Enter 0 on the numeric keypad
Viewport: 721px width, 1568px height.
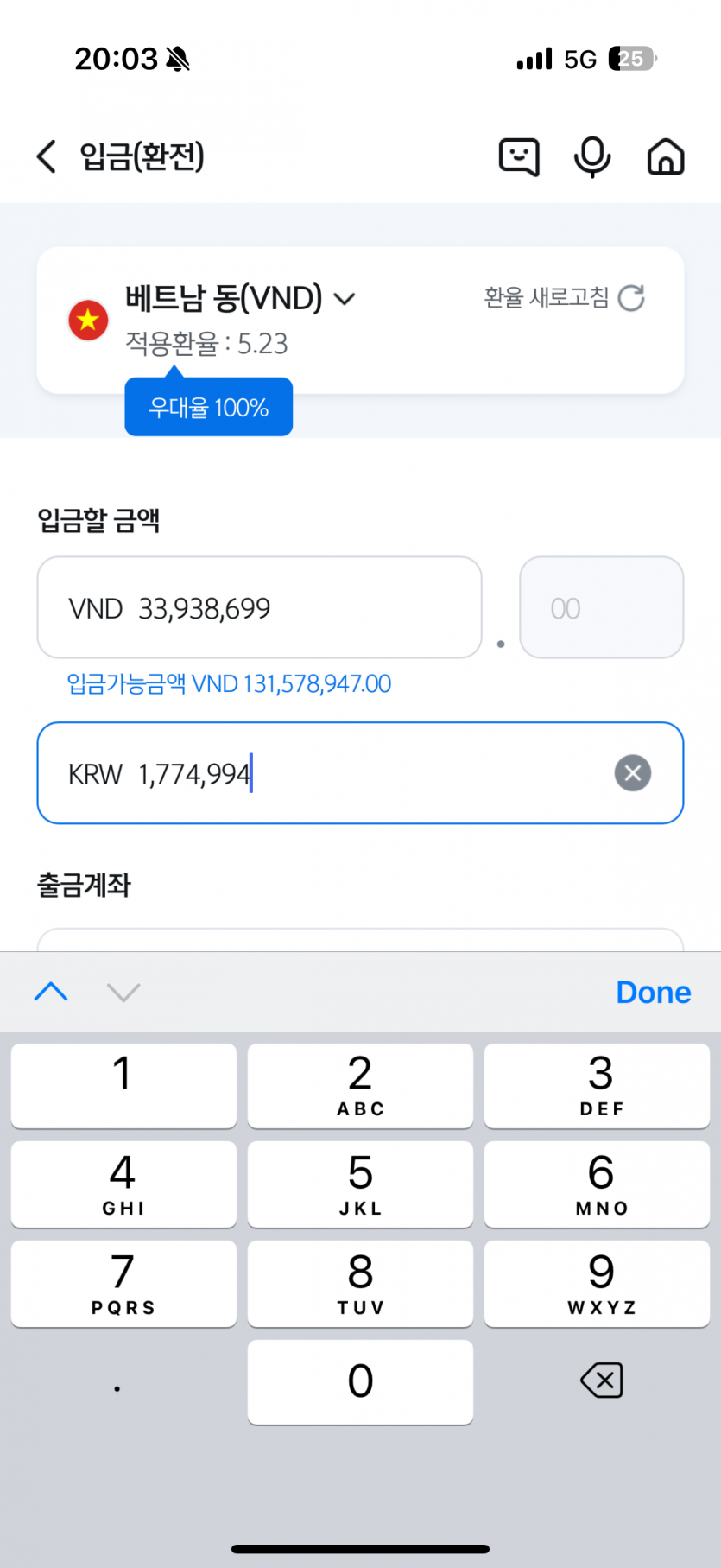pos(360,1381)
